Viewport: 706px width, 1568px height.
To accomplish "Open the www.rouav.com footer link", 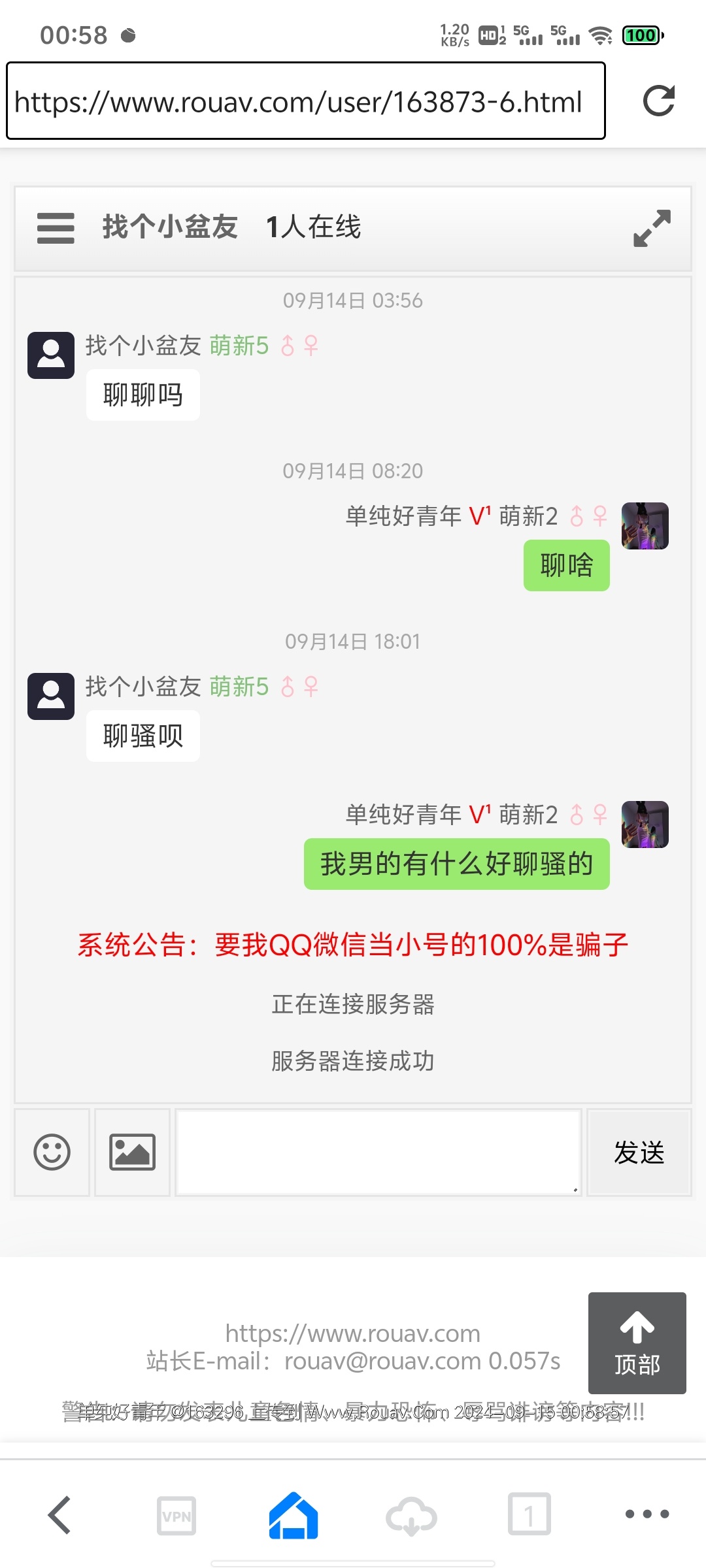I will tap(352, 1333).
